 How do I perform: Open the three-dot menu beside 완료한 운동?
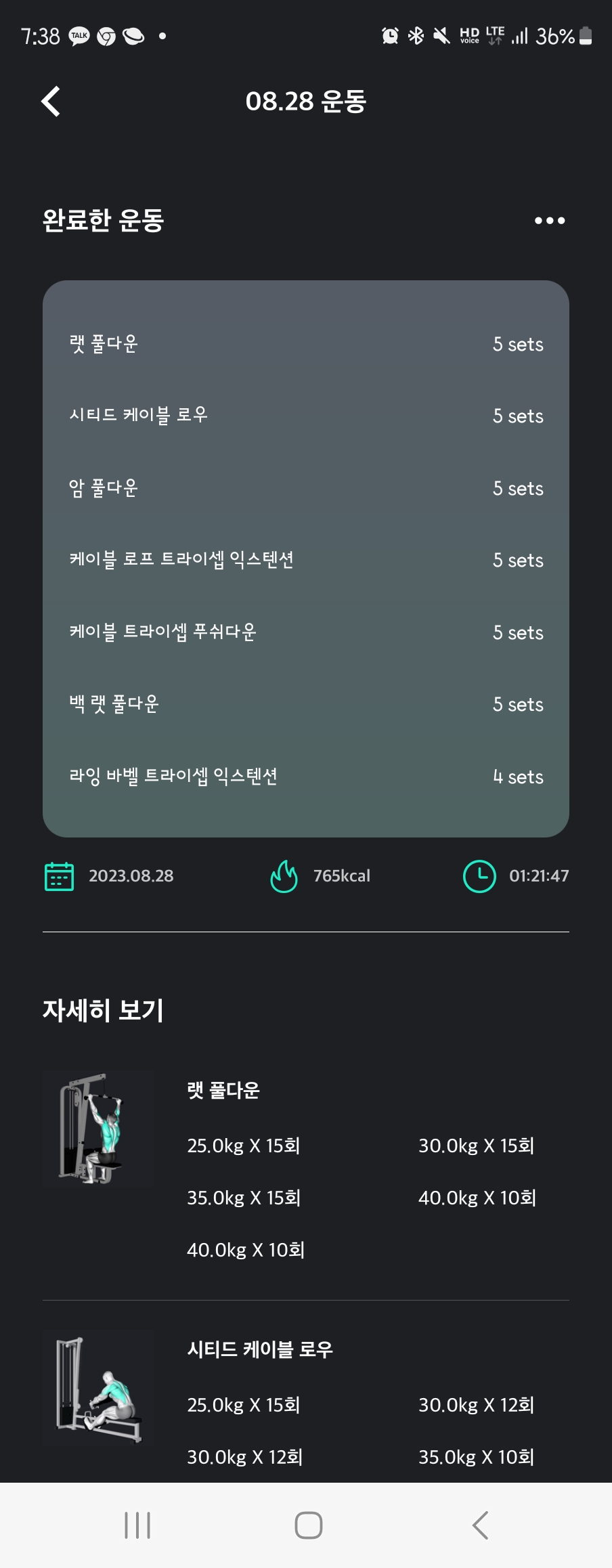click(x=549, y=221)
